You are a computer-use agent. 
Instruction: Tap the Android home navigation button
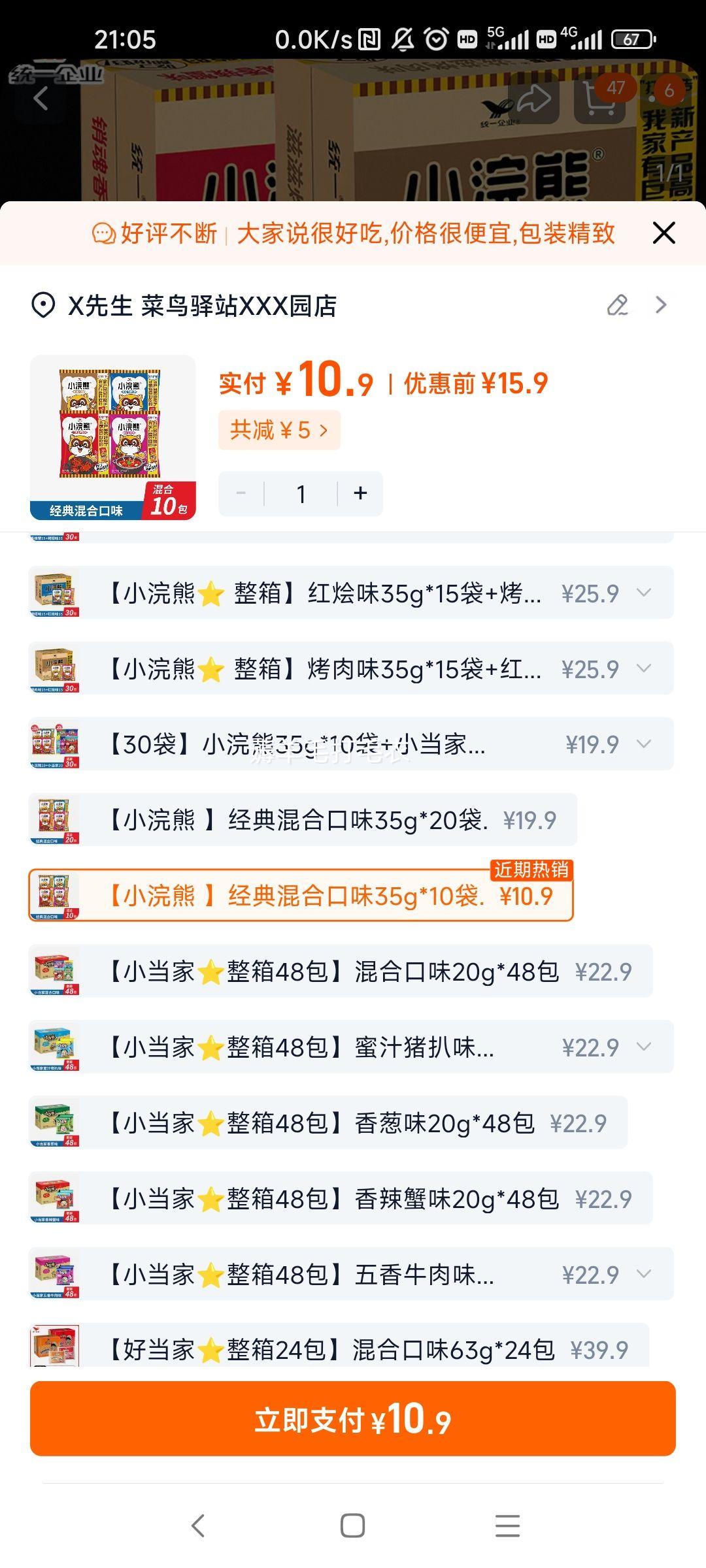click(353, 1524)
